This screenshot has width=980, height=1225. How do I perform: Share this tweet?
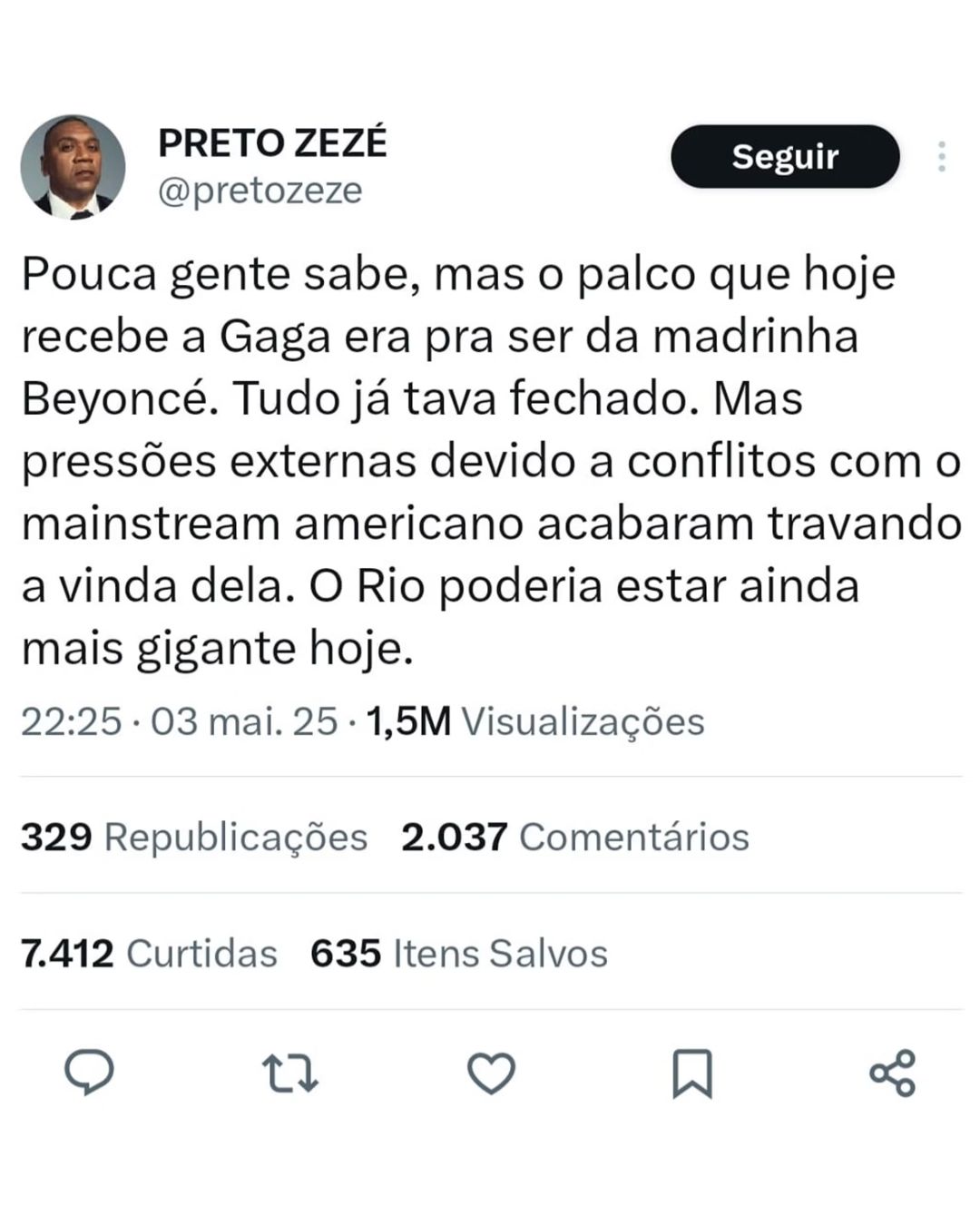click(x=893, y=1074)
